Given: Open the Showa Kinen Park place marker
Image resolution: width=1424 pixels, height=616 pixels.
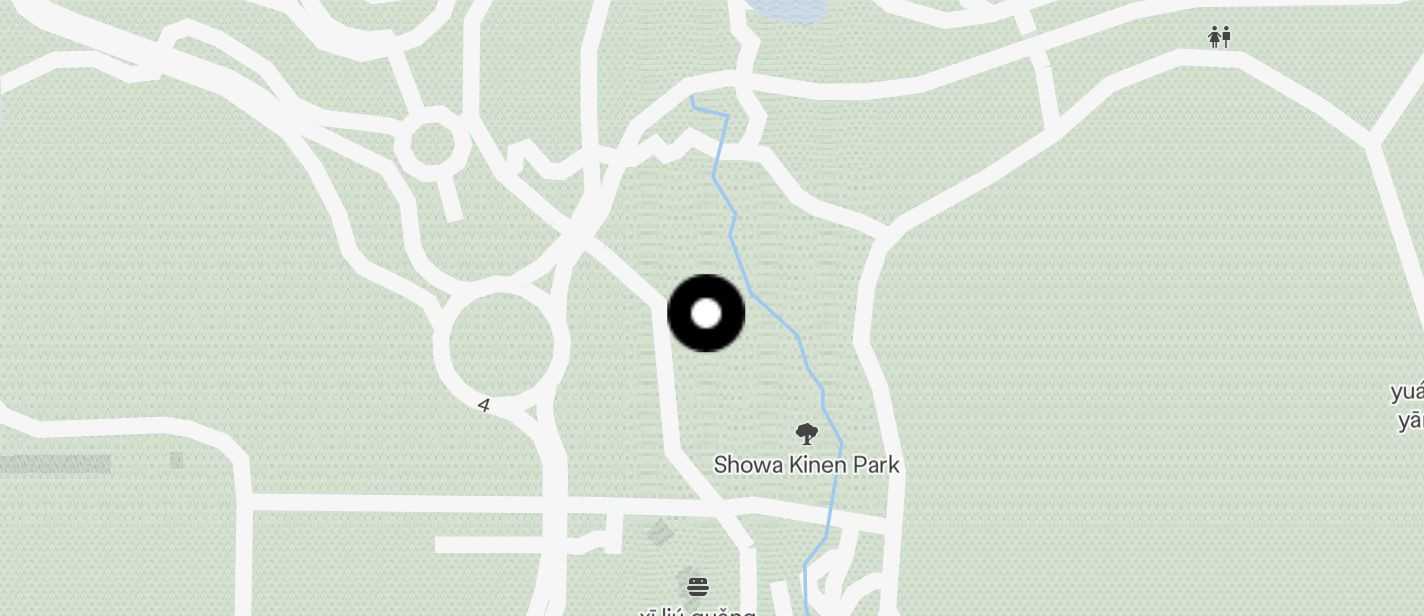Looking at the screenshot, I should click(x=806, y=434).
